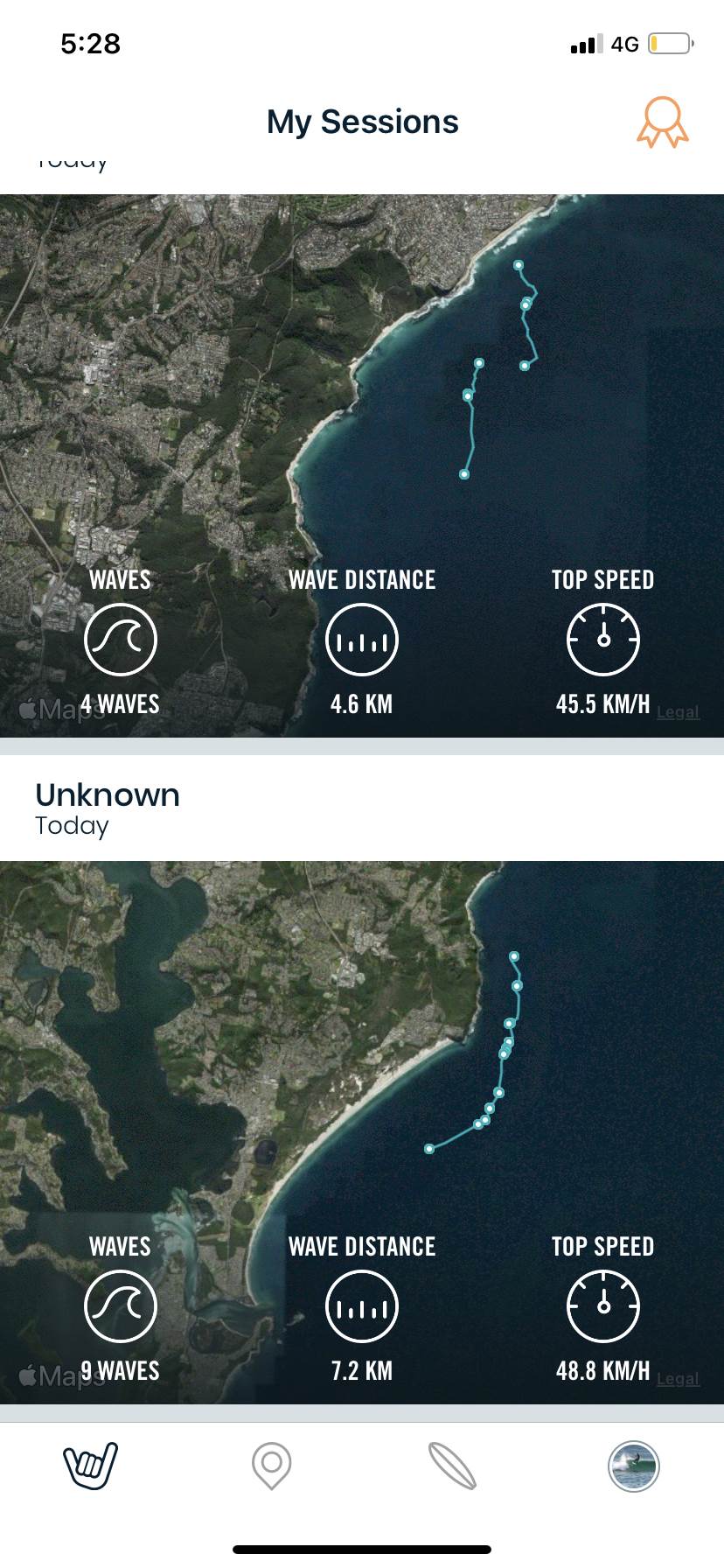Image resolution: width=724 pixels, height=1568 pixels.
Task: Switch to the location pin tab
Action: coord(271,1466)
